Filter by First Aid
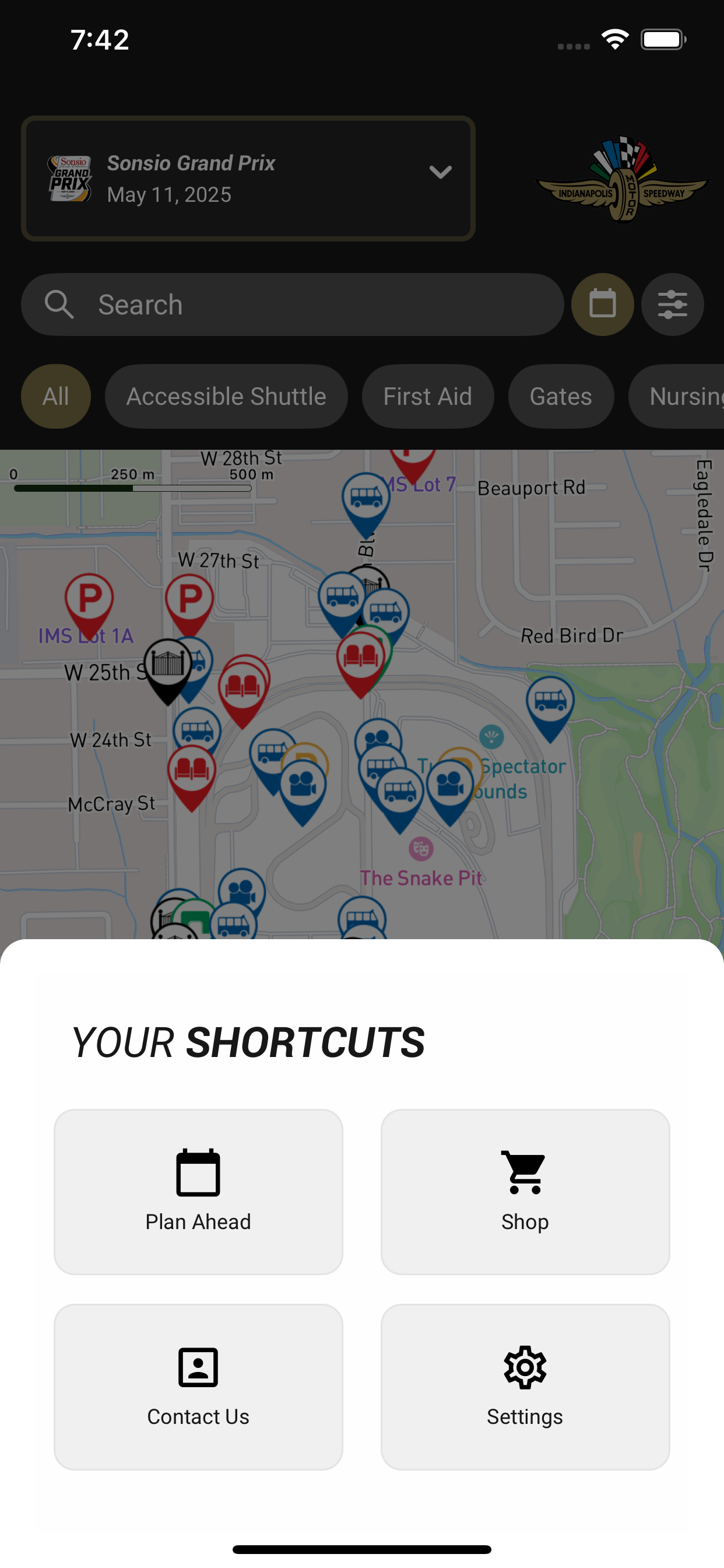This screenshot has width=724, height=1568. click(428, 396)
